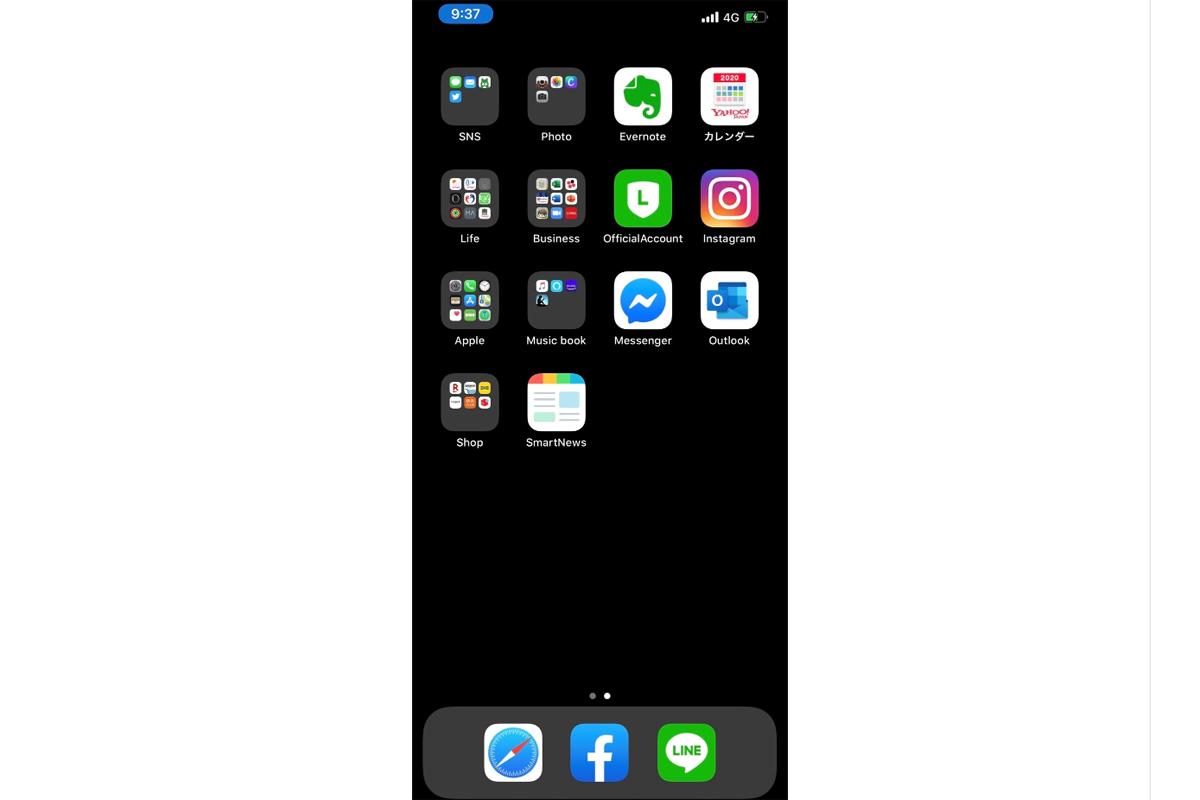Image resolution: width=1200 pixels, height=800 pixels.
Task: Open LINE from the dock
Action: point(686,752)
